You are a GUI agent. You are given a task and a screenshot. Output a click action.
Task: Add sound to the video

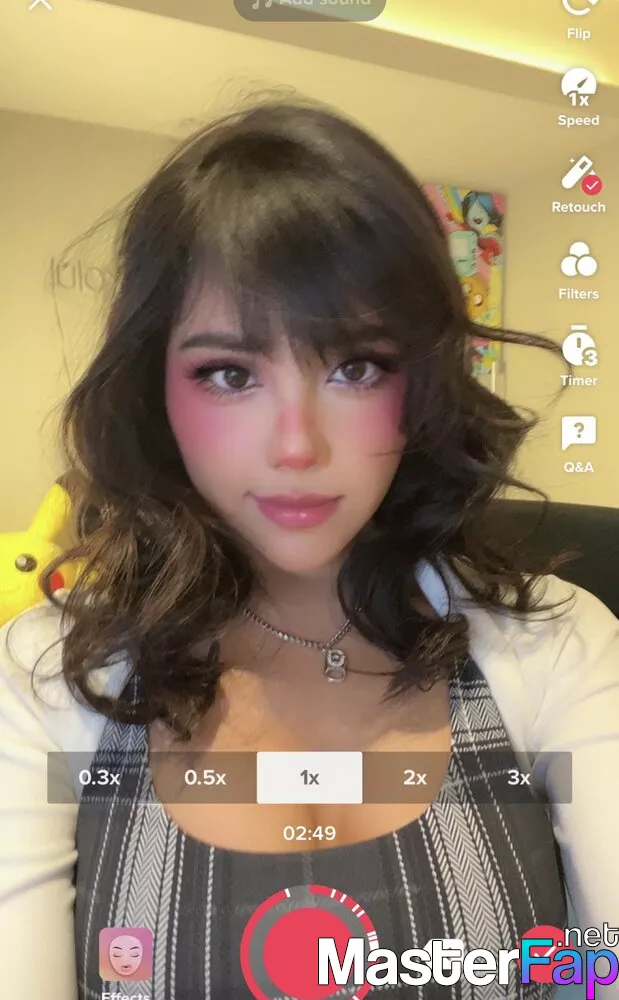click(309, 6)
